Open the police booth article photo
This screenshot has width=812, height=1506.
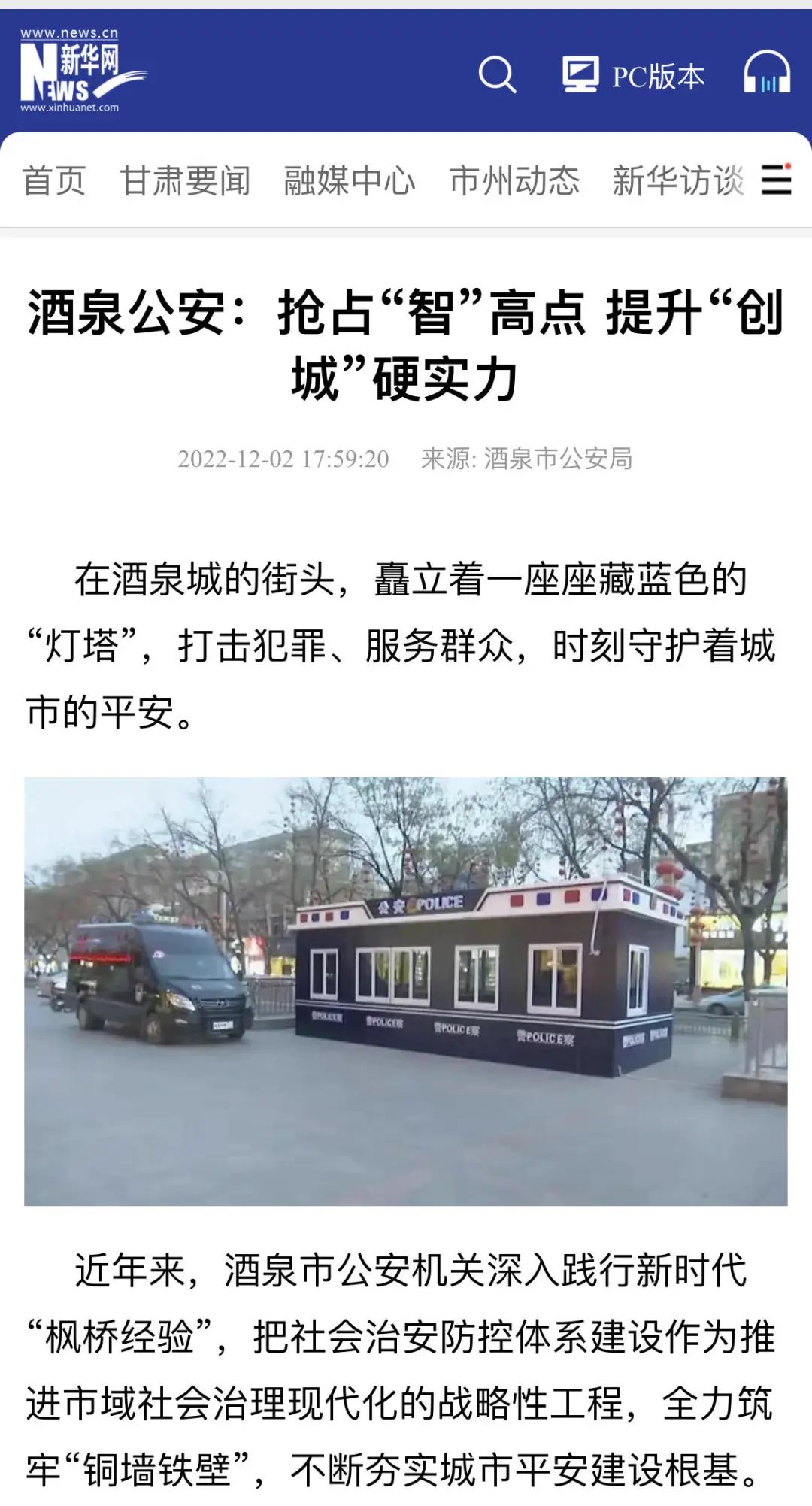(x=406, y=992)
